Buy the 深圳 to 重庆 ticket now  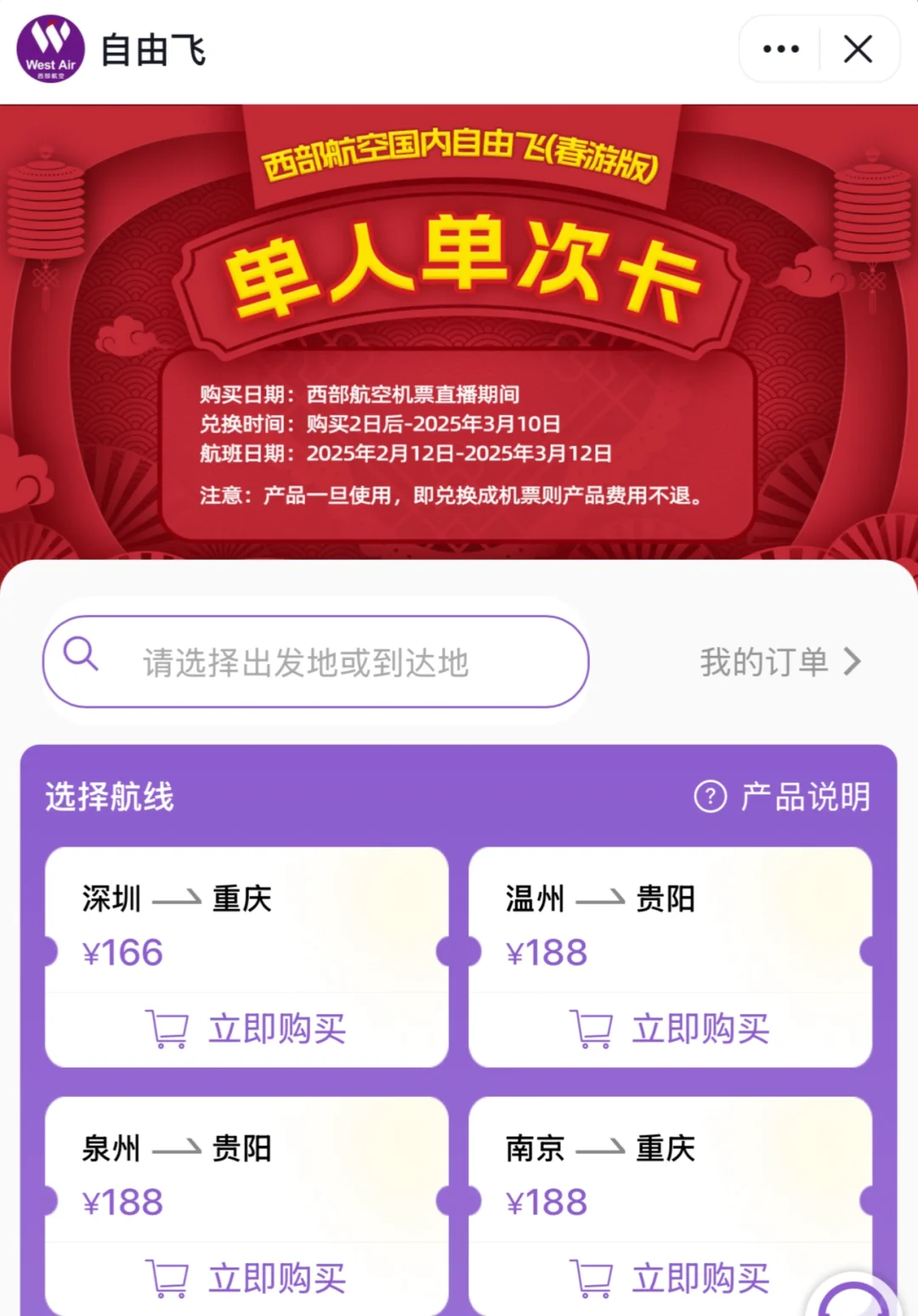(246, 1029)
